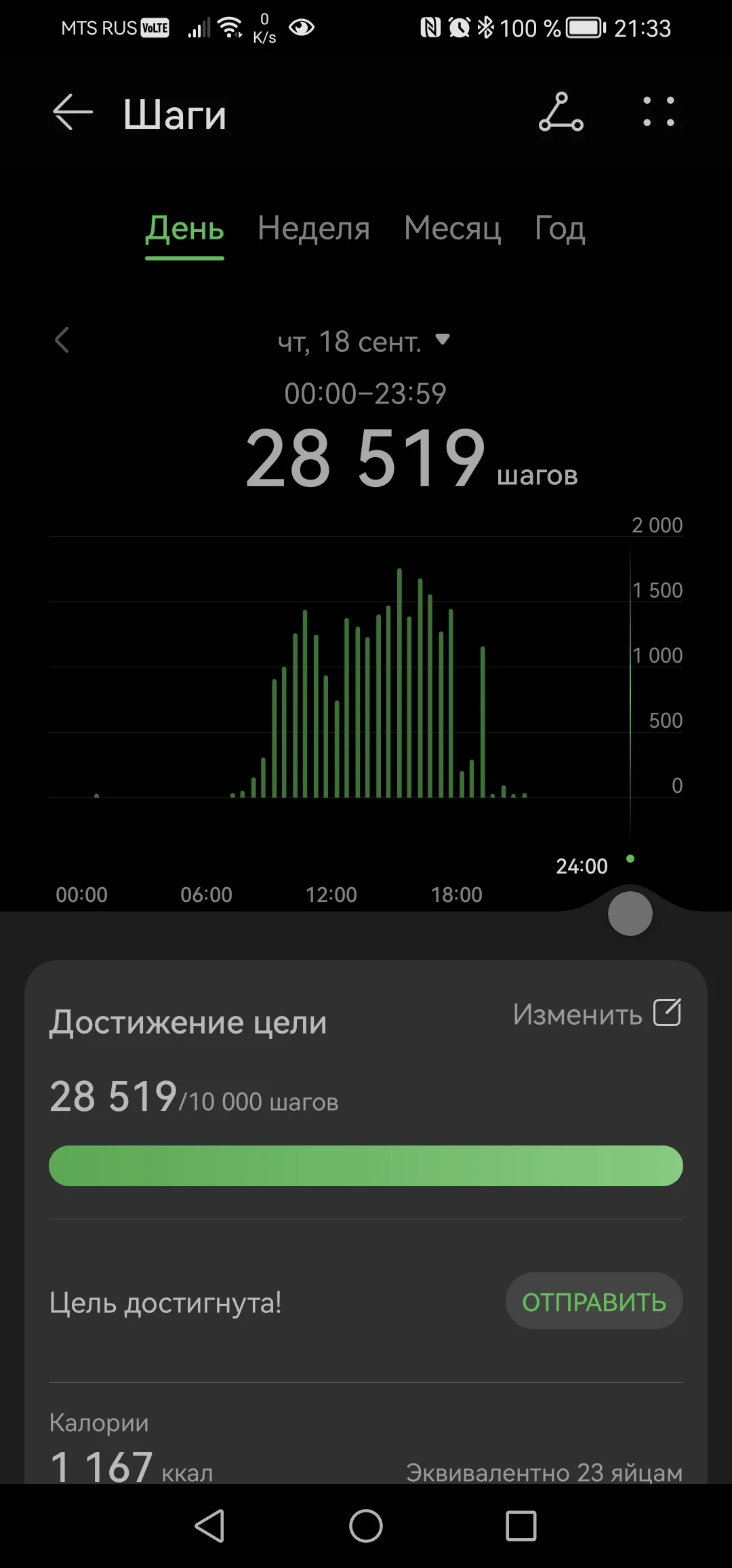Select the Год tab
This screenshot has width=732, height=1568.
pos(558,229)
